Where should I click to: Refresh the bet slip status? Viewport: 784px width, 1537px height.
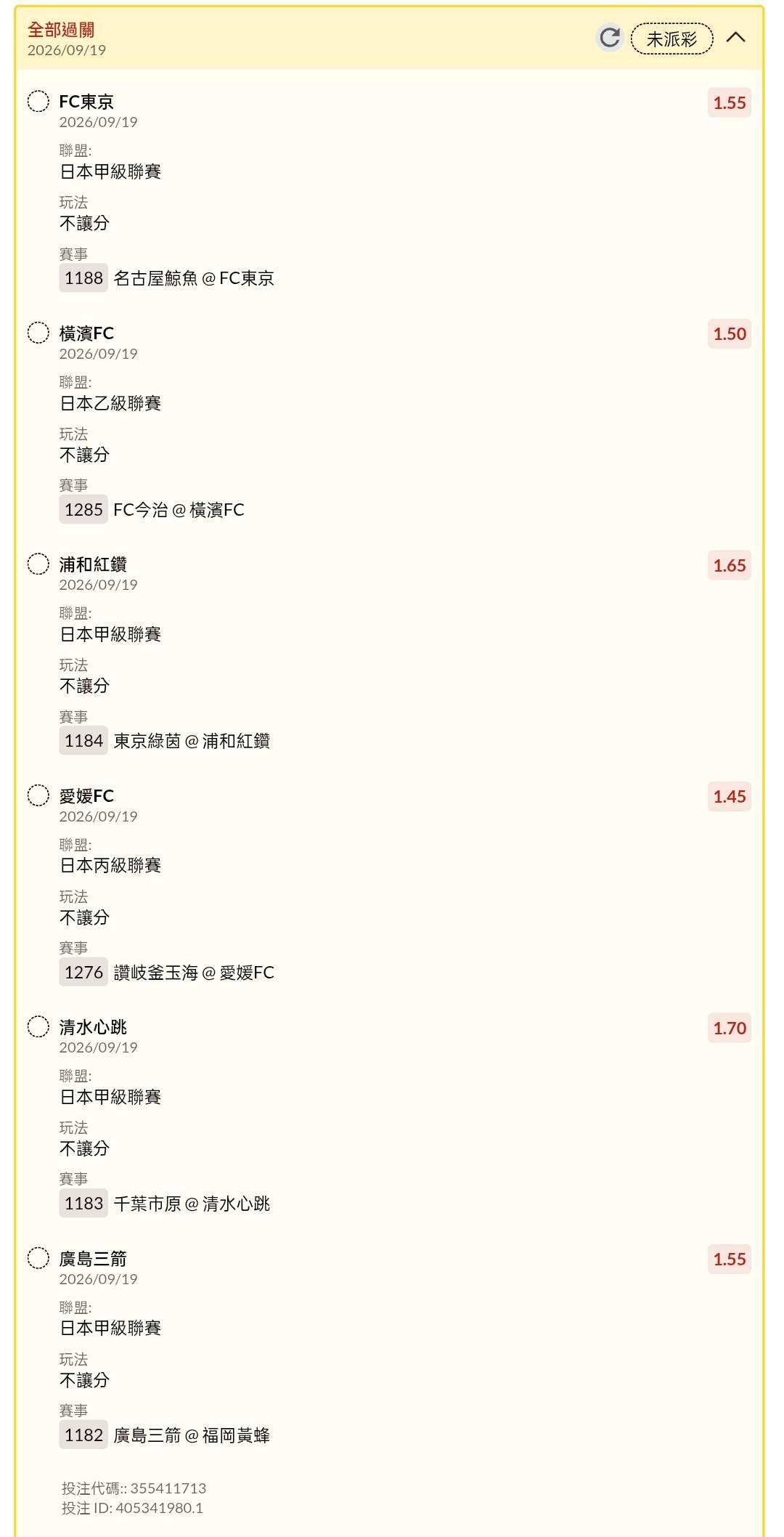[610, 38]
